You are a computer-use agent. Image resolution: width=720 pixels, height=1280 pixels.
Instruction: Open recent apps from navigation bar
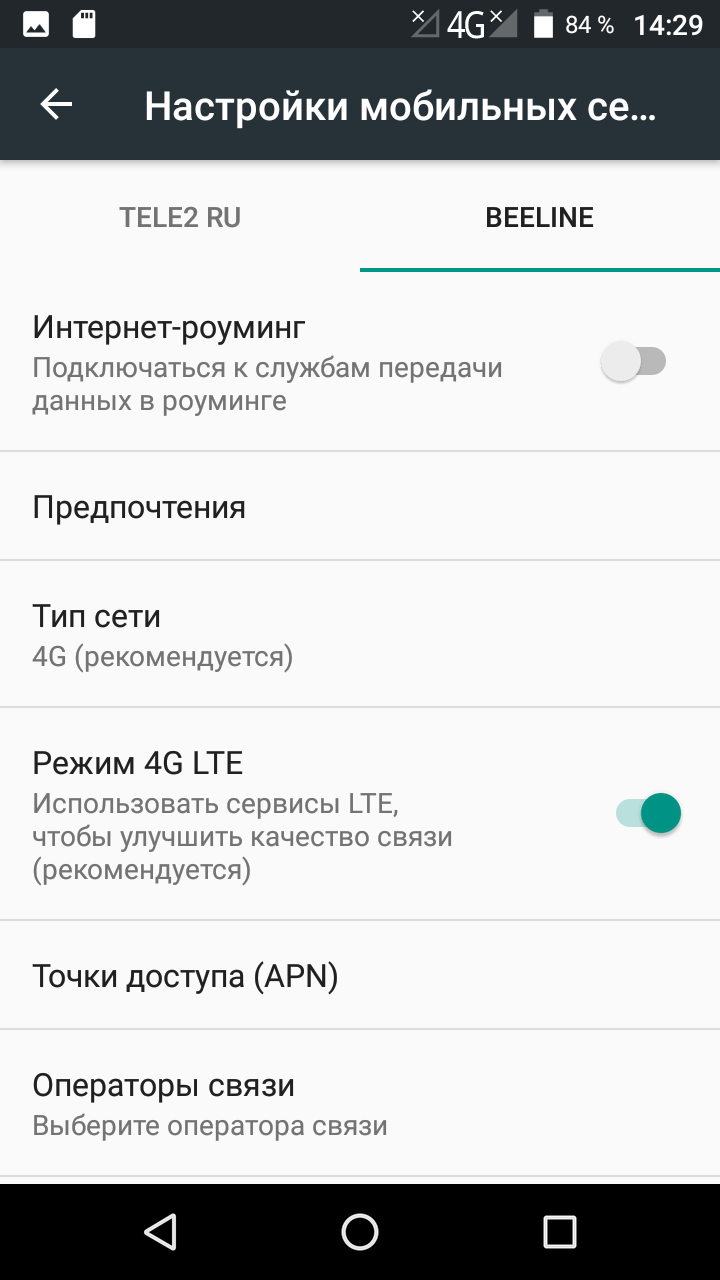coord(560,1231)
